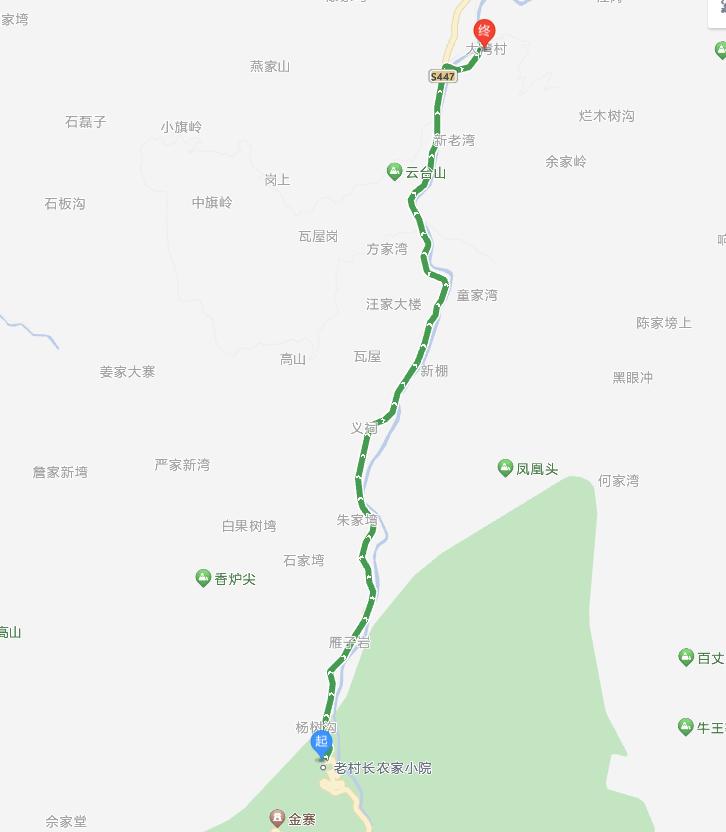
Task: Open the 香炉尖 scenic spot marker
Action: pyautogui.click(x=204, y=577)
